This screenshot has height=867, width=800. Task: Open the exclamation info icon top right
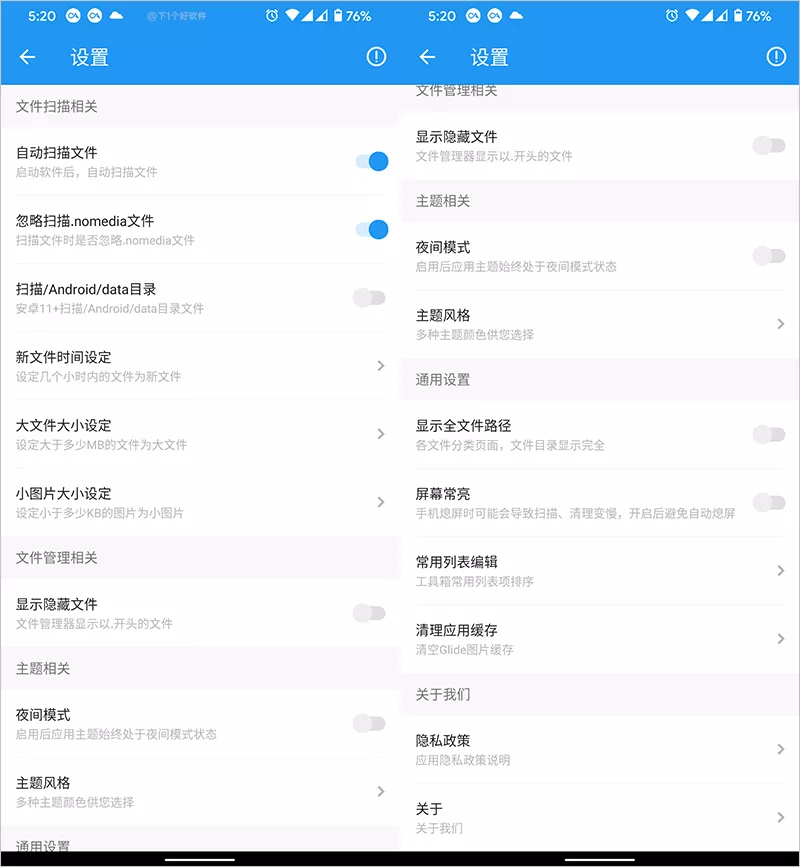pos(776,57)
